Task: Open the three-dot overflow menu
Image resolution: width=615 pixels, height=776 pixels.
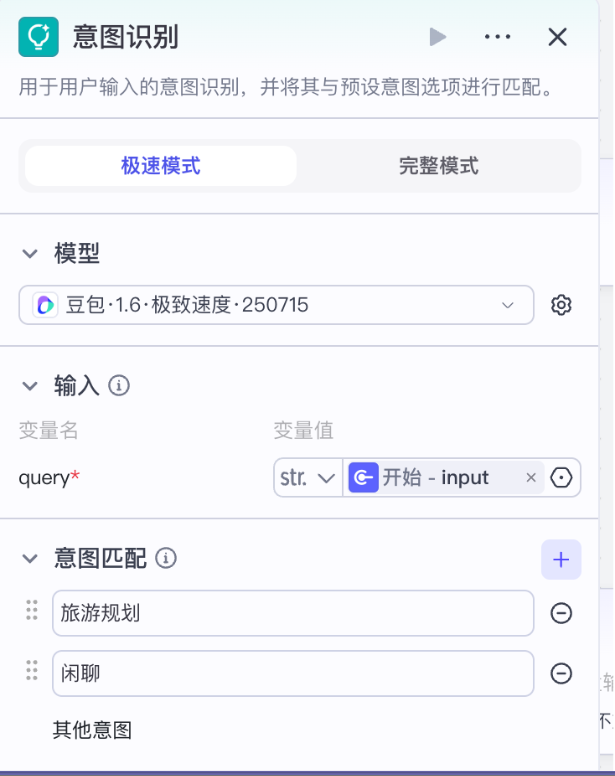Action: tap(497, 37)
